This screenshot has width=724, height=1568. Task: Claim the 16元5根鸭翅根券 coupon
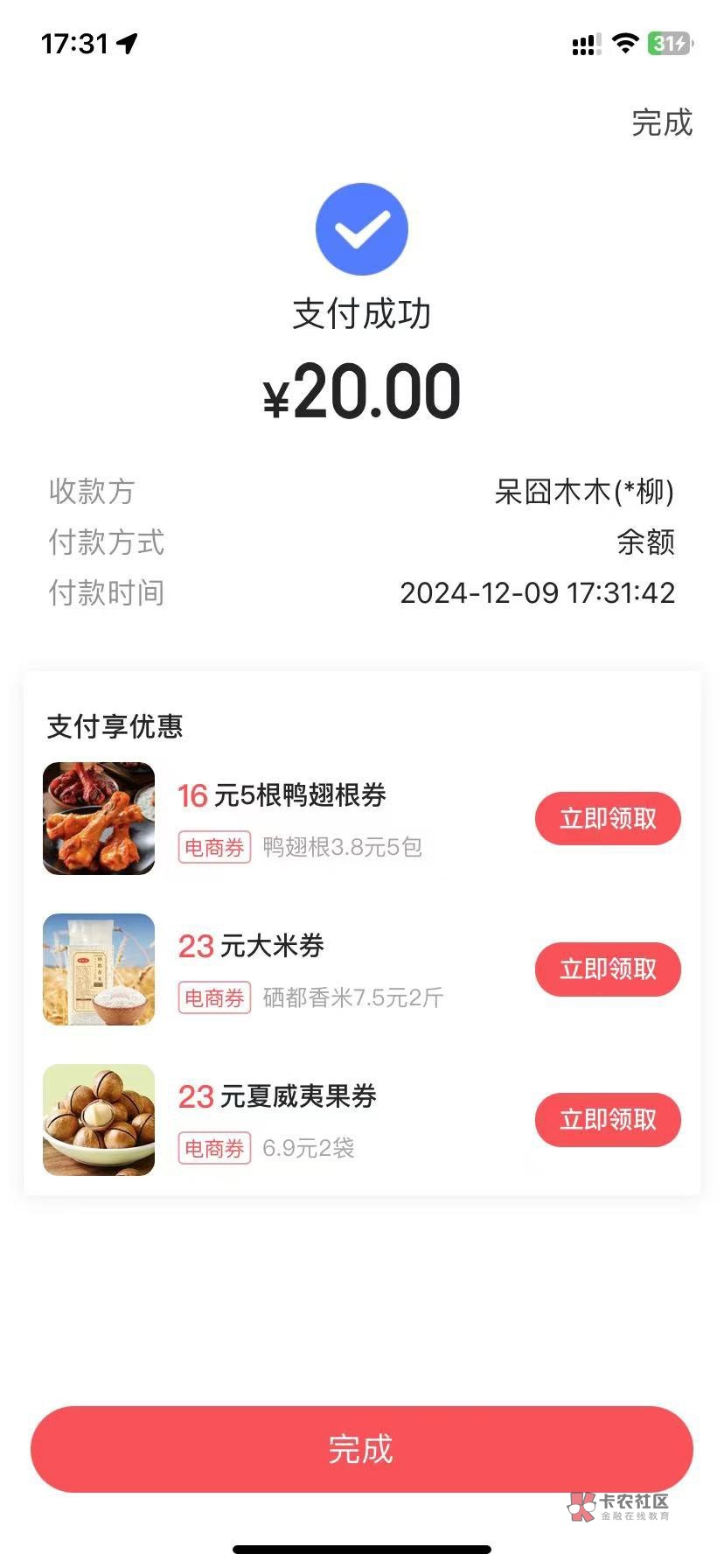coord(608,819)
